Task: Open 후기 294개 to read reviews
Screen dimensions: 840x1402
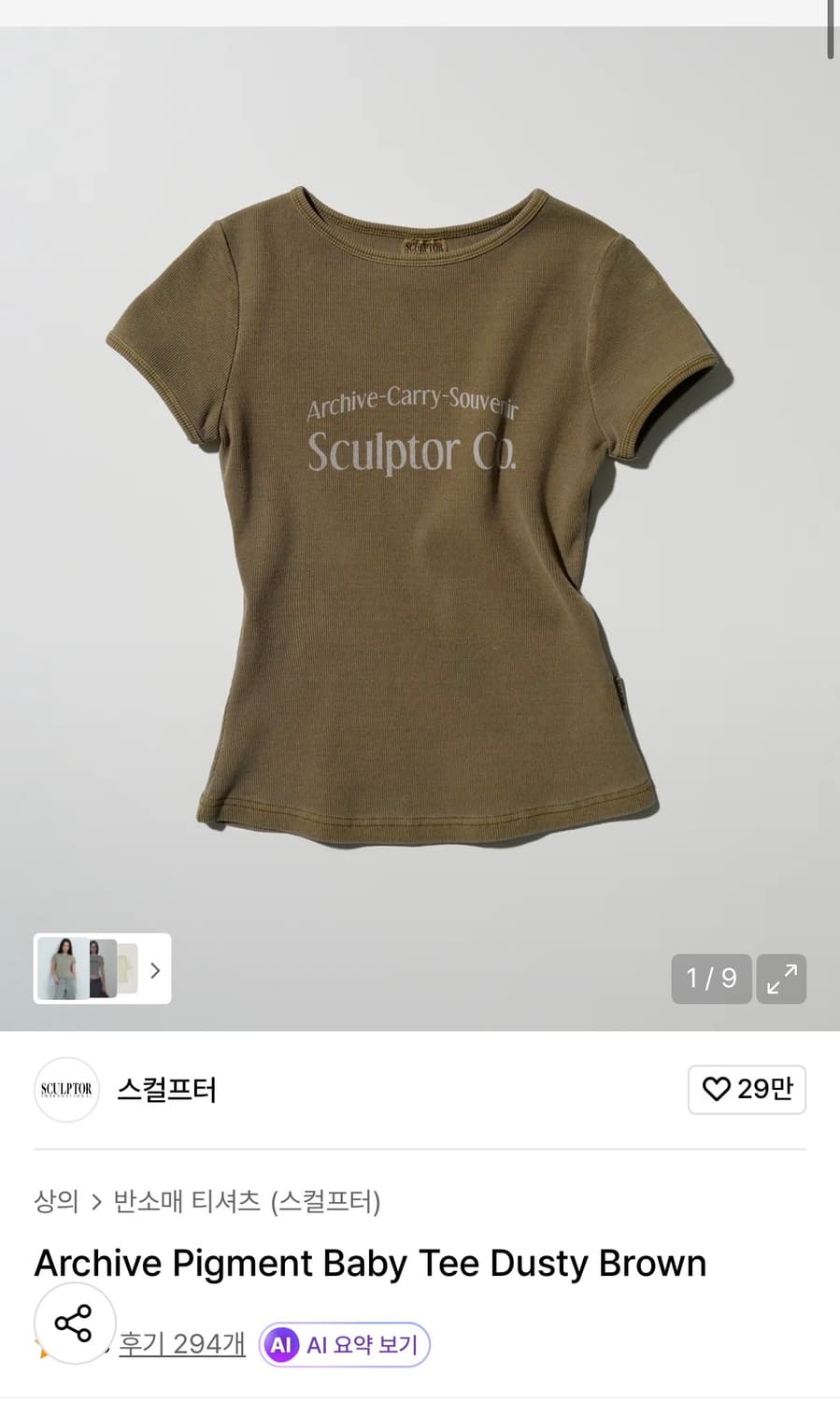Action: pos(181,1343)
